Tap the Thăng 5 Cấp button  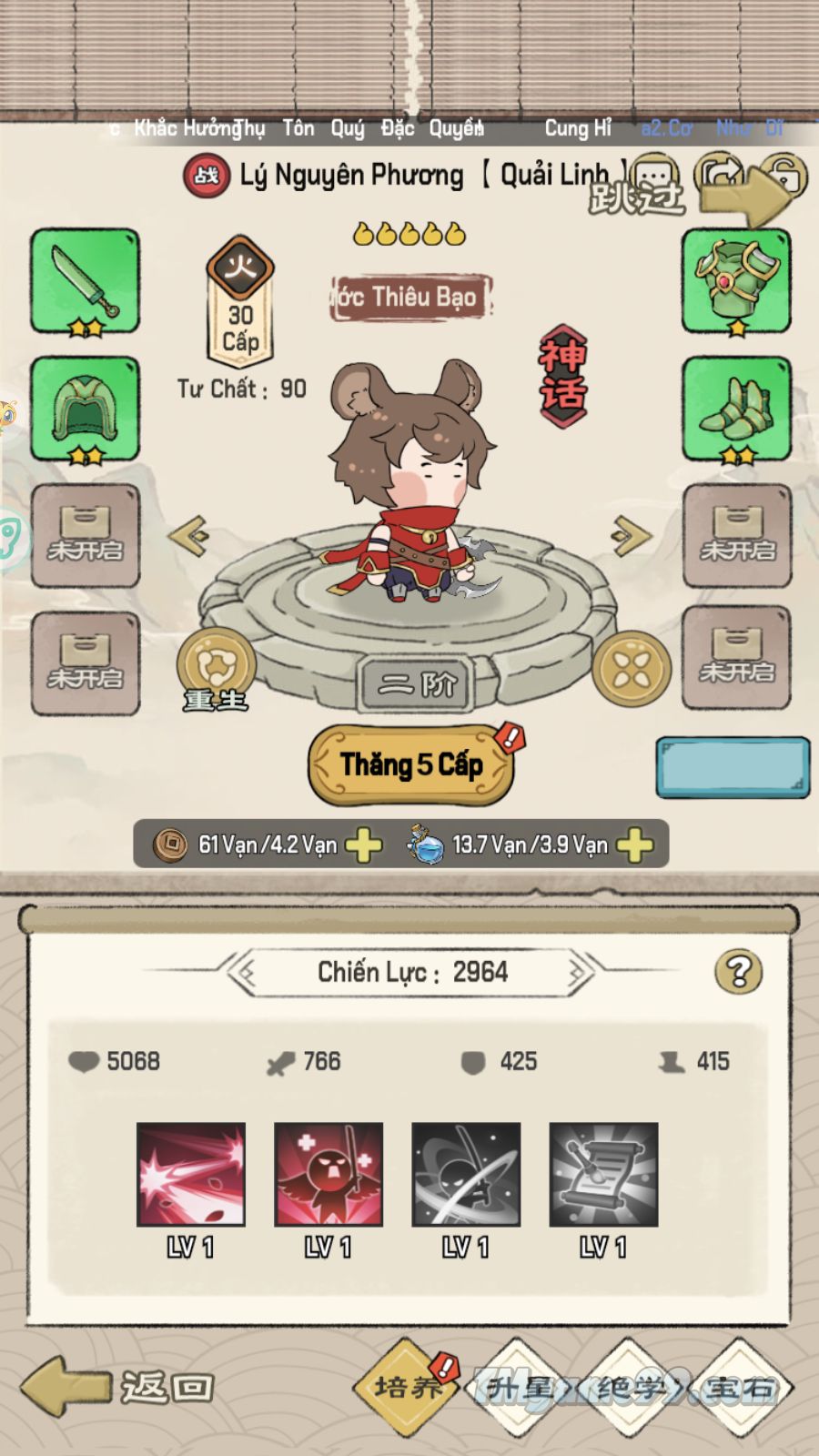coord(411,765)
